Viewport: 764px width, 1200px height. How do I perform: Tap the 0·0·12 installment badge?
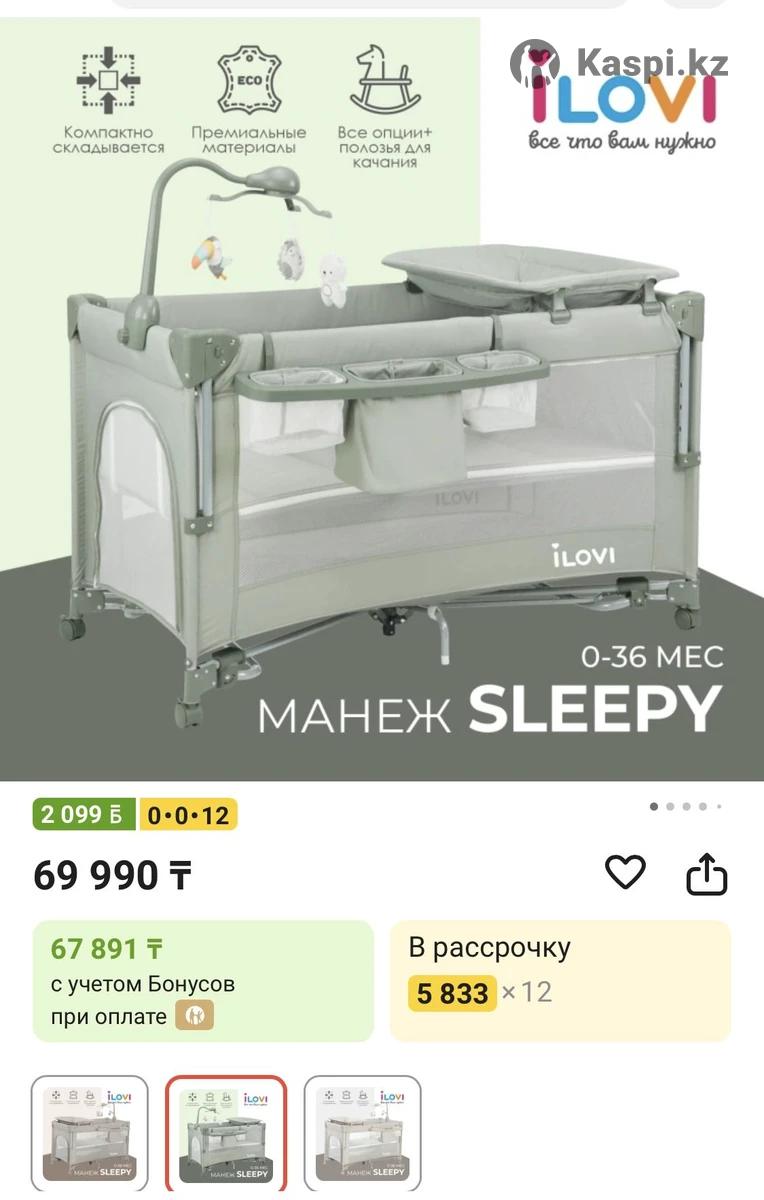coord(188,815)
